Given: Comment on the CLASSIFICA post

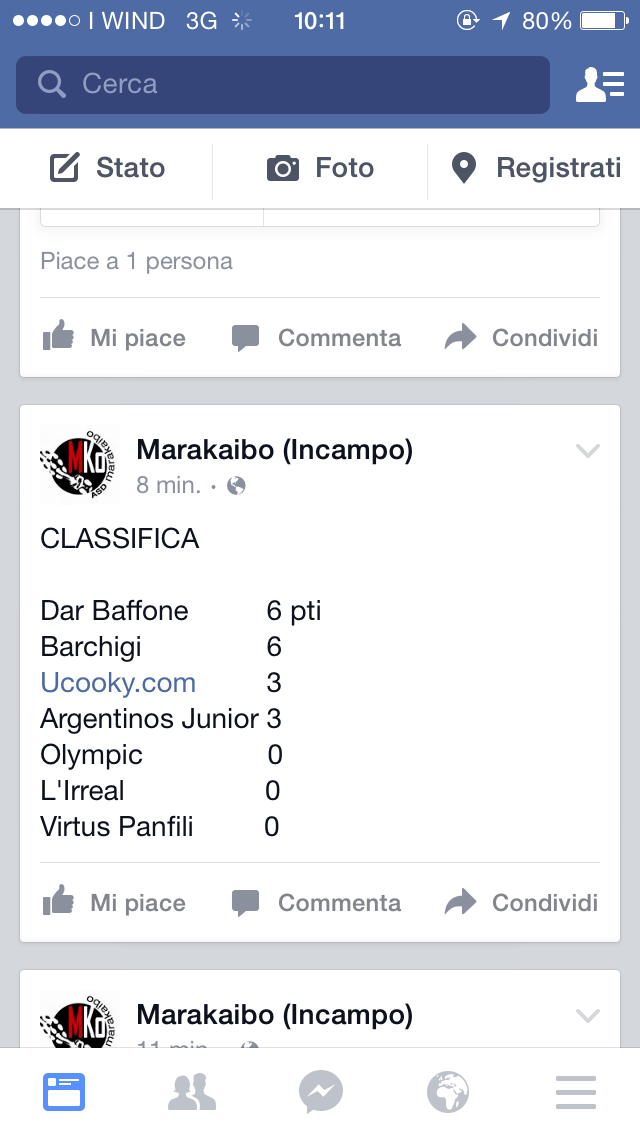Looking at the screenshot, I should pyautogui.click(x=316, y=903).
